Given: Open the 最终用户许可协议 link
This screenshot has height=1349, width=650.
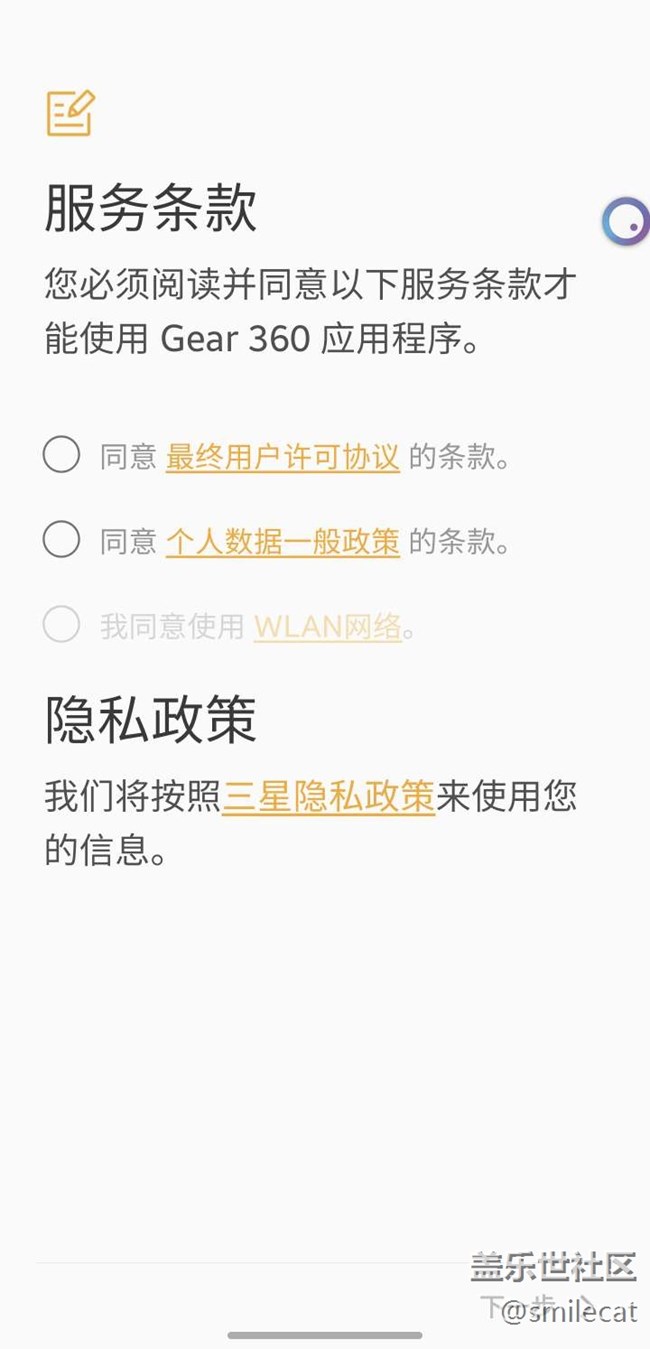Looking at the screenshot, I should 283,457.
